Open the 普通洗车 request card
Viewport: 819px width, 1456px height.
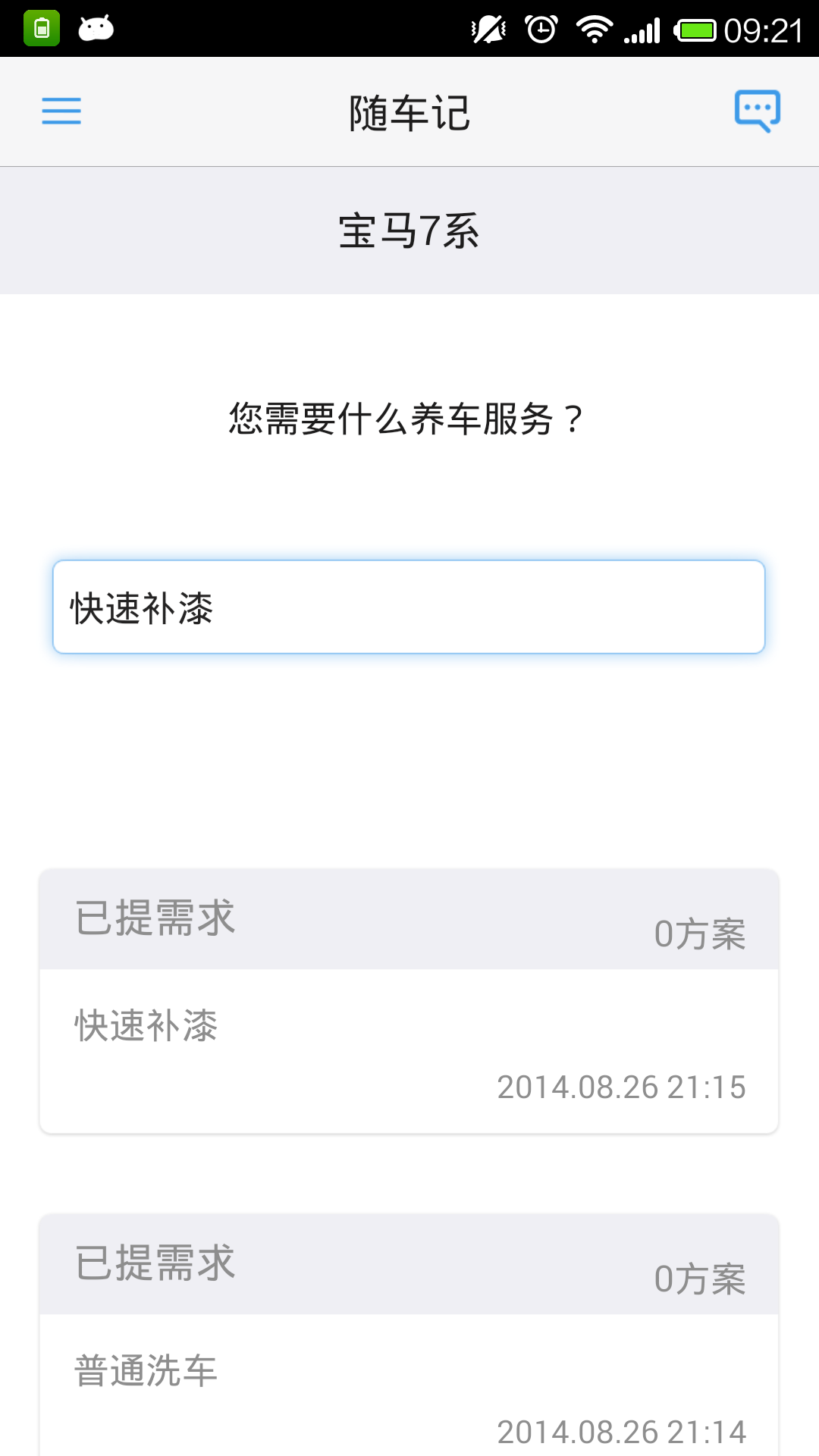click(409, 1388)
